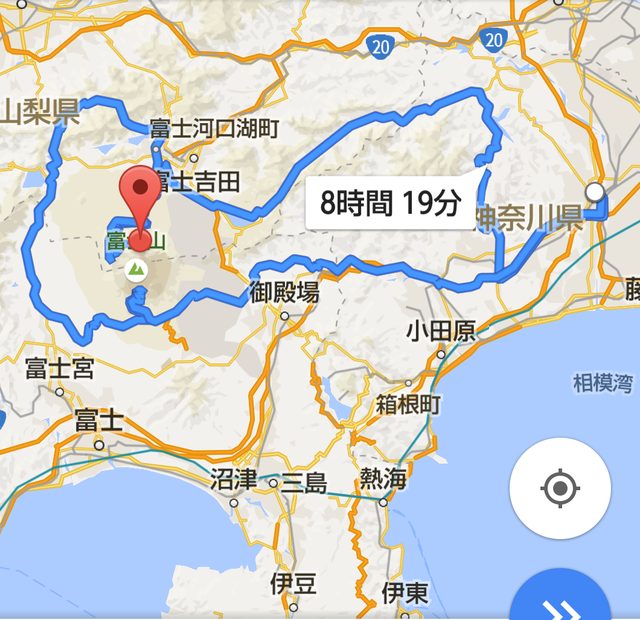Tap the white route start point marker
The width and height of the screenshot is (640, 620).
(x=596, y=191)
